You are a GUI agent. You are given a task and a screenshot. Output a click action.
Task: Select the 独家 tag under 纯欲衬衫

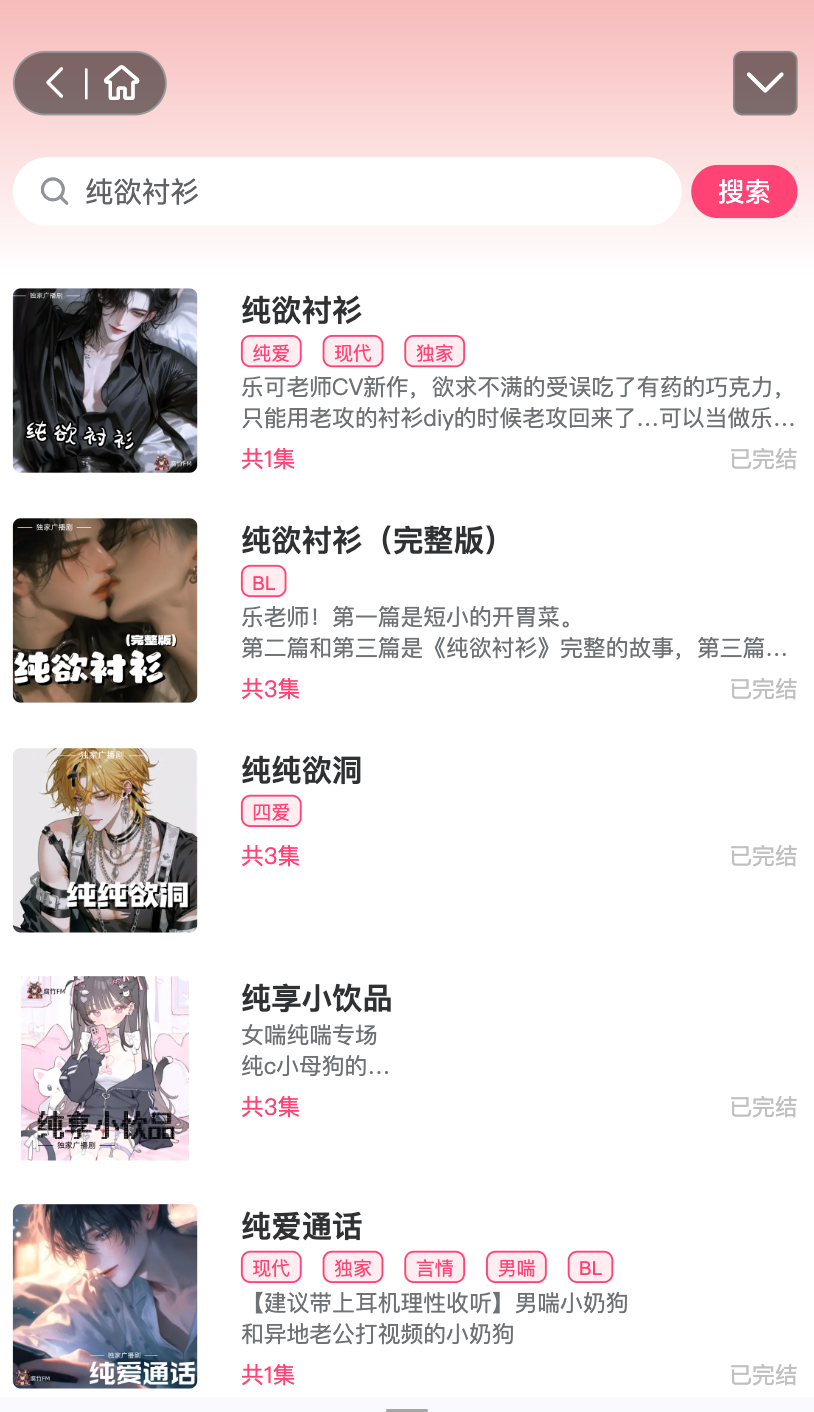434,351
